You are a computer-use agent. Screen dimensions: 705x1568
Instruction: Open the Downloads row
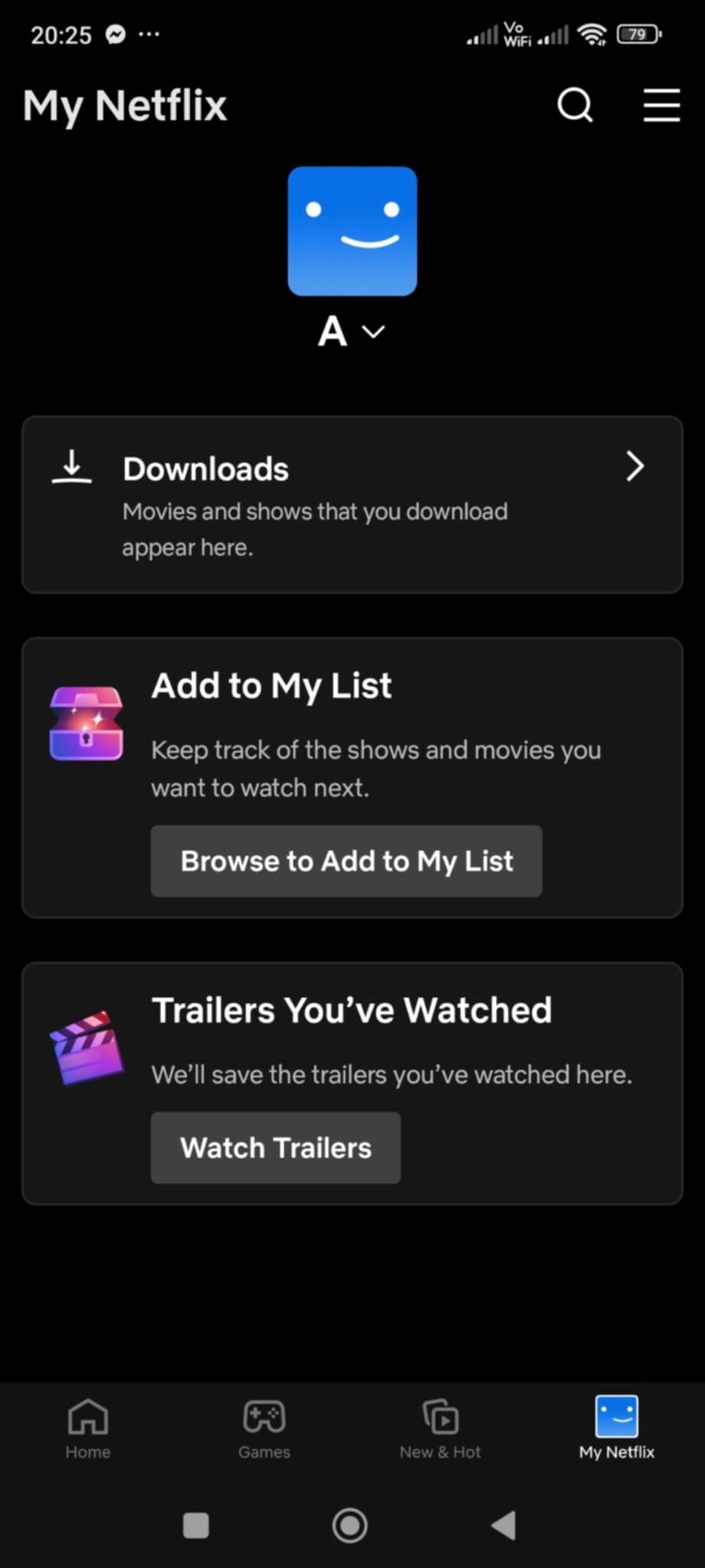tap(352, 505)
